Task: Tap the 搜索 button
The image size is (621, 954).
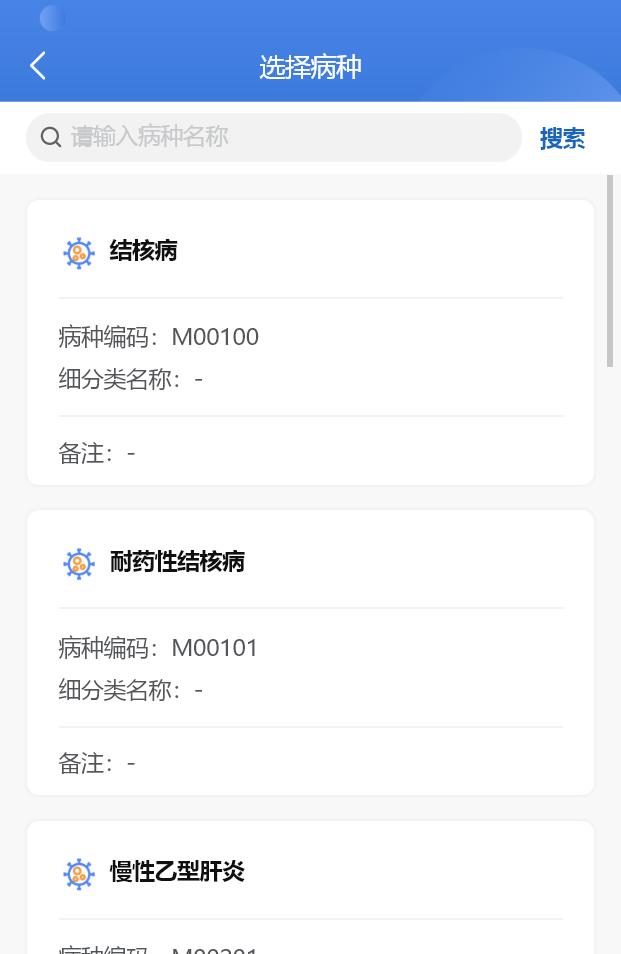Action: point(562,138)
